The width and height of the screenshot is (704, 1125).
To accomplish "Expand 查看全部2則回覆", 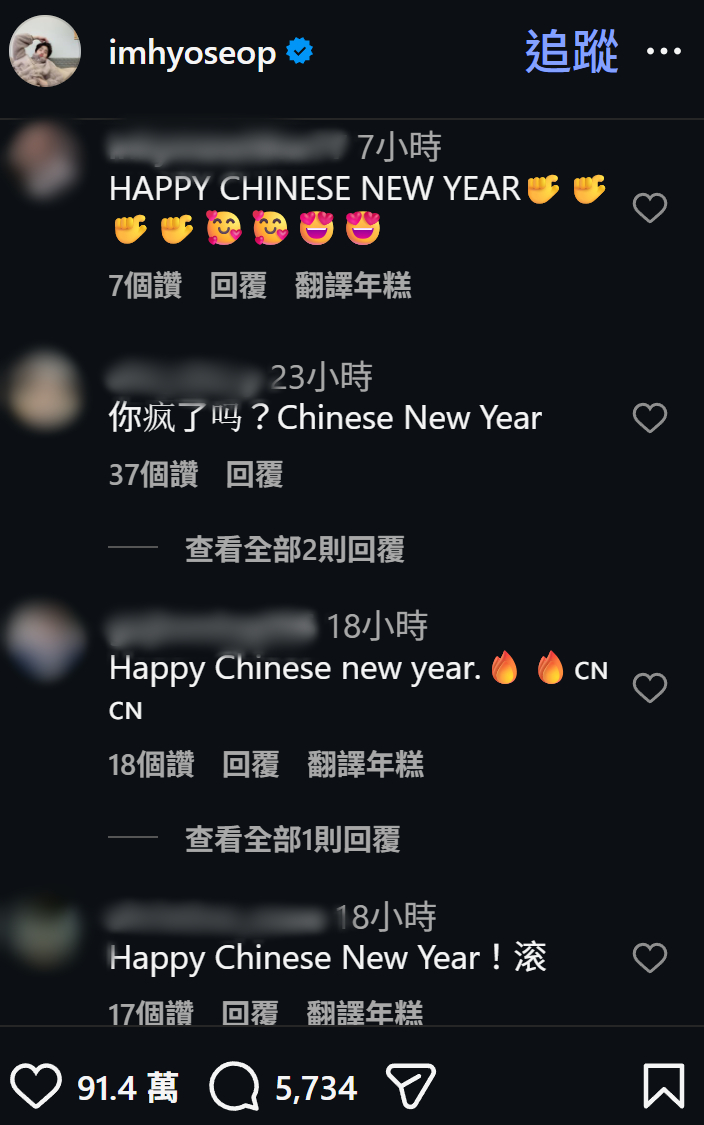I will pyautogui.click(x=294, y=549).
